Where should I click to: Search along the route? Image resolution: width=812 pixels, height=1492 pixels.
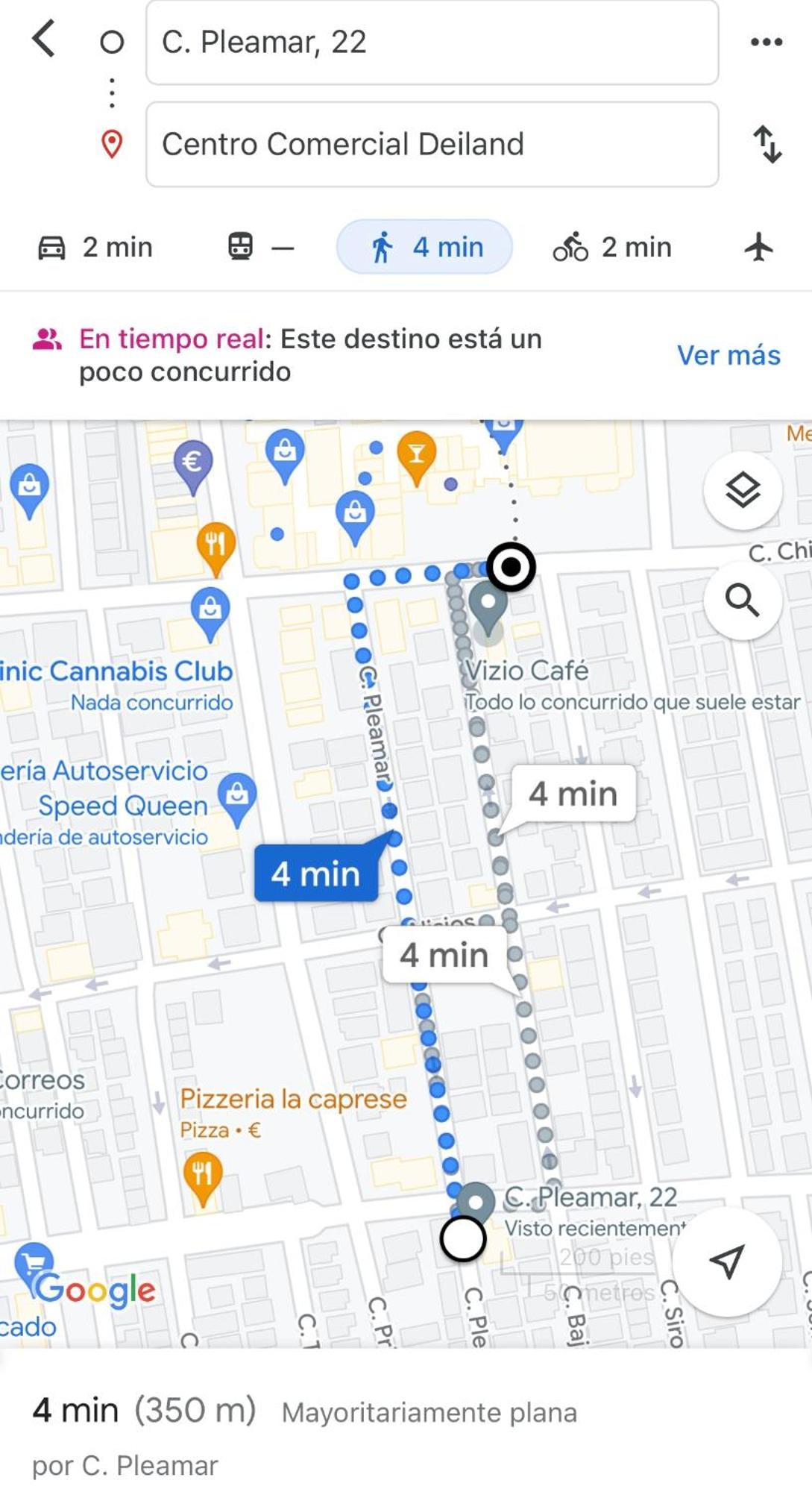[x=742, y=600]
